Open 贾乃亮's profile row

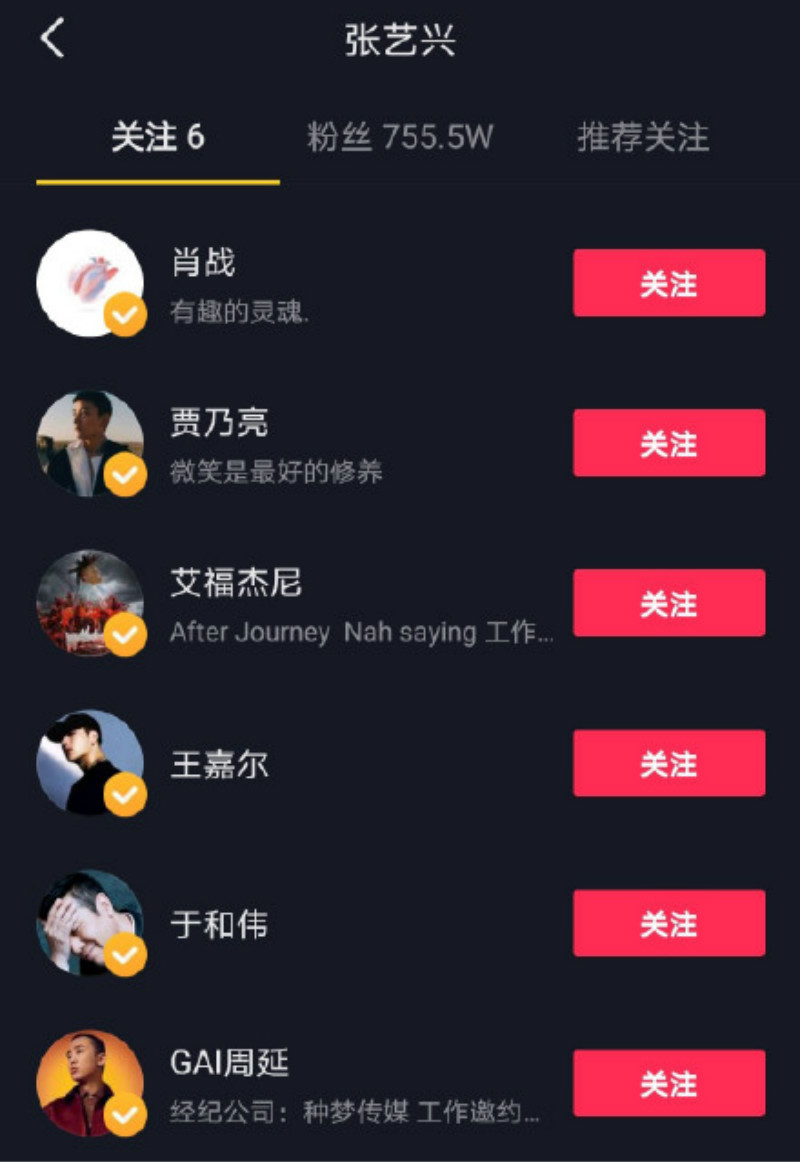[300, 443]
